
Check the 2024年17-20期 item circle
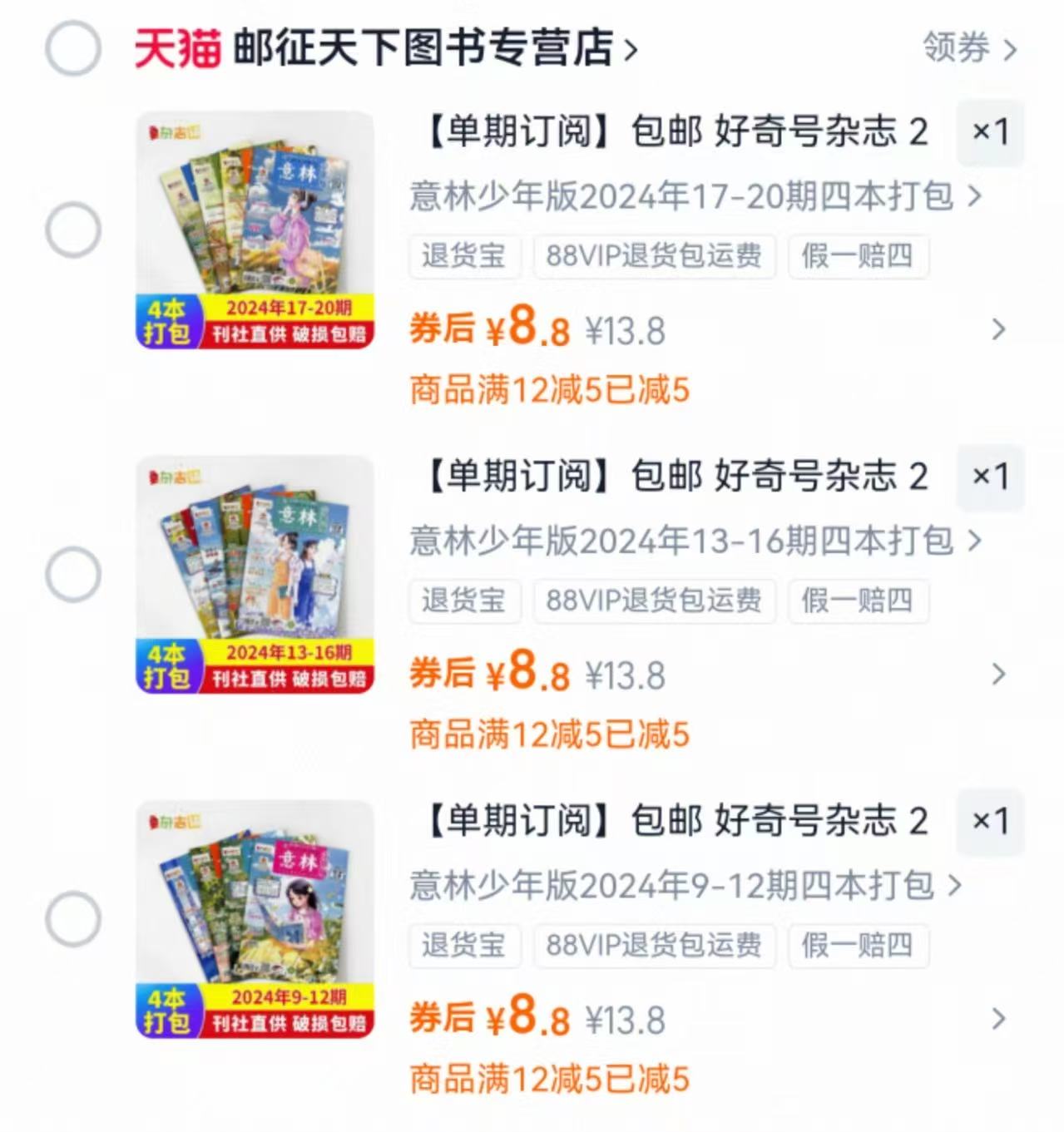coord(72,229)
